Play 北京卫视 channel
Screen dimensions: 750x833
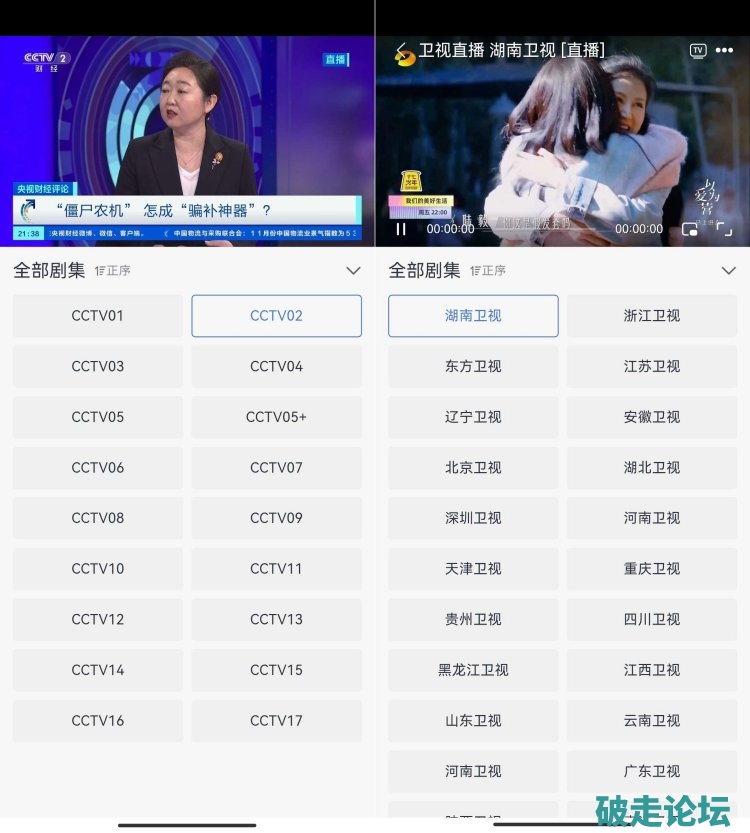[473, 468]
